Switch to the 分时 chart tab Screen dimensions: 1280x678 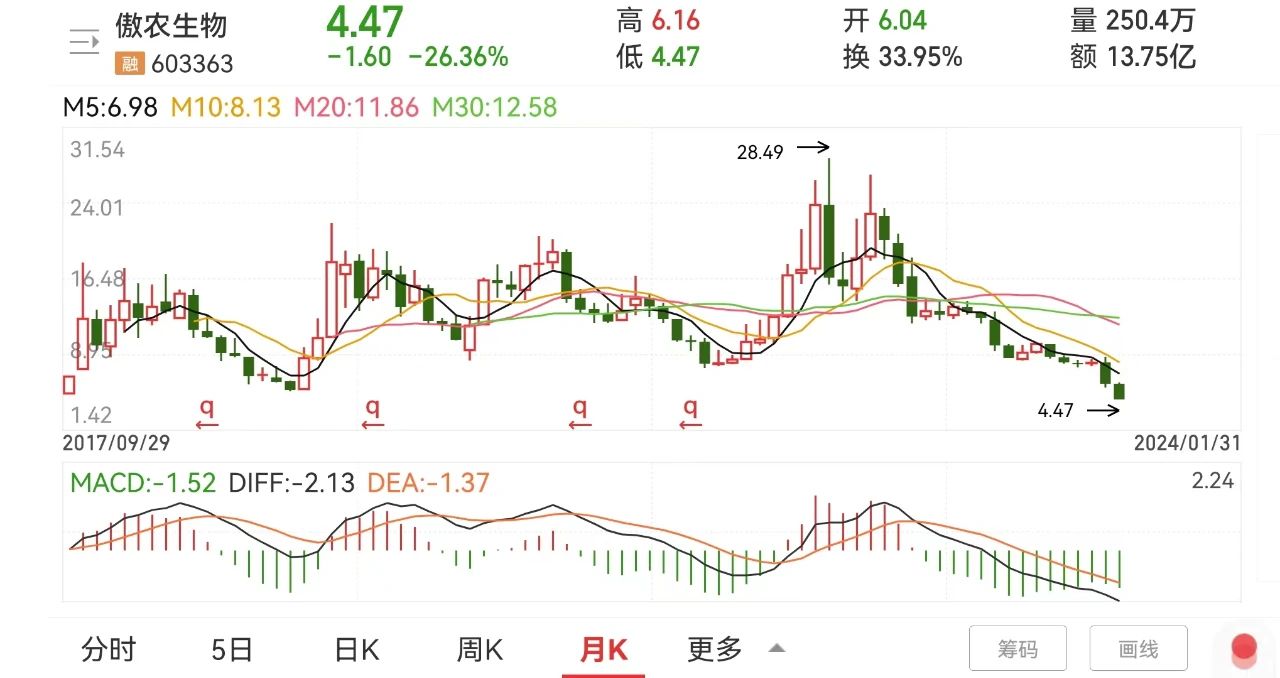click(108, 650)
